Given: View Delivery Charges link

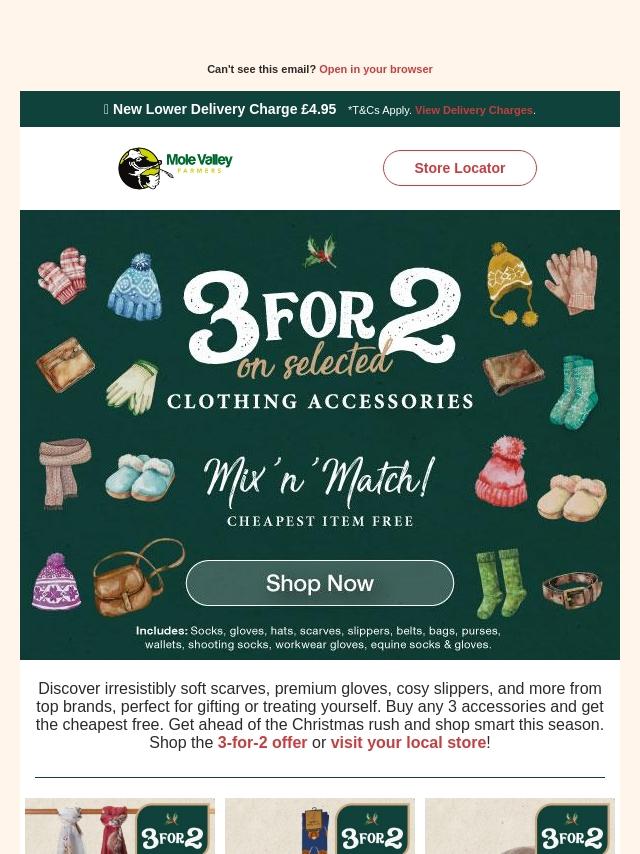Looking at the screenshot, I should pyautogui.click(x=473, y=110).
